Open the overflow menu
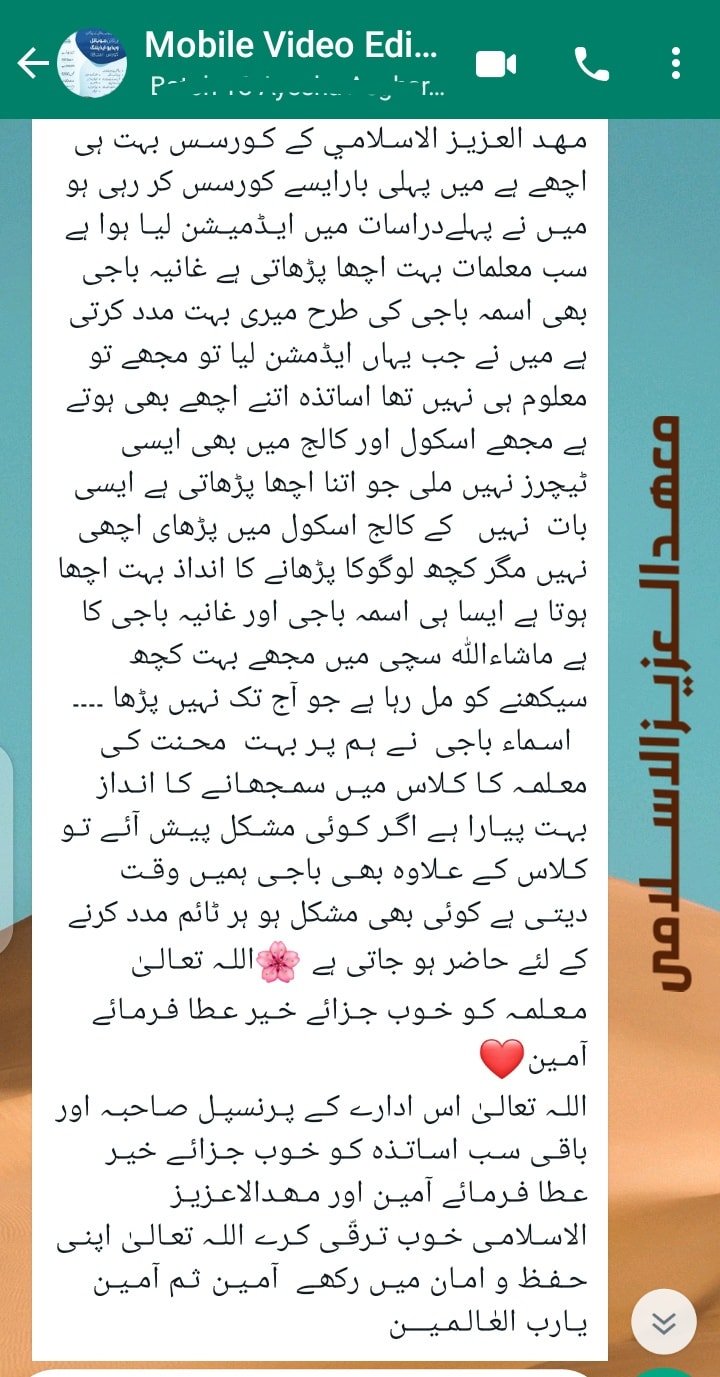Image resolution: width=720 pixels, height=1377 pixels. pos(677,64)
